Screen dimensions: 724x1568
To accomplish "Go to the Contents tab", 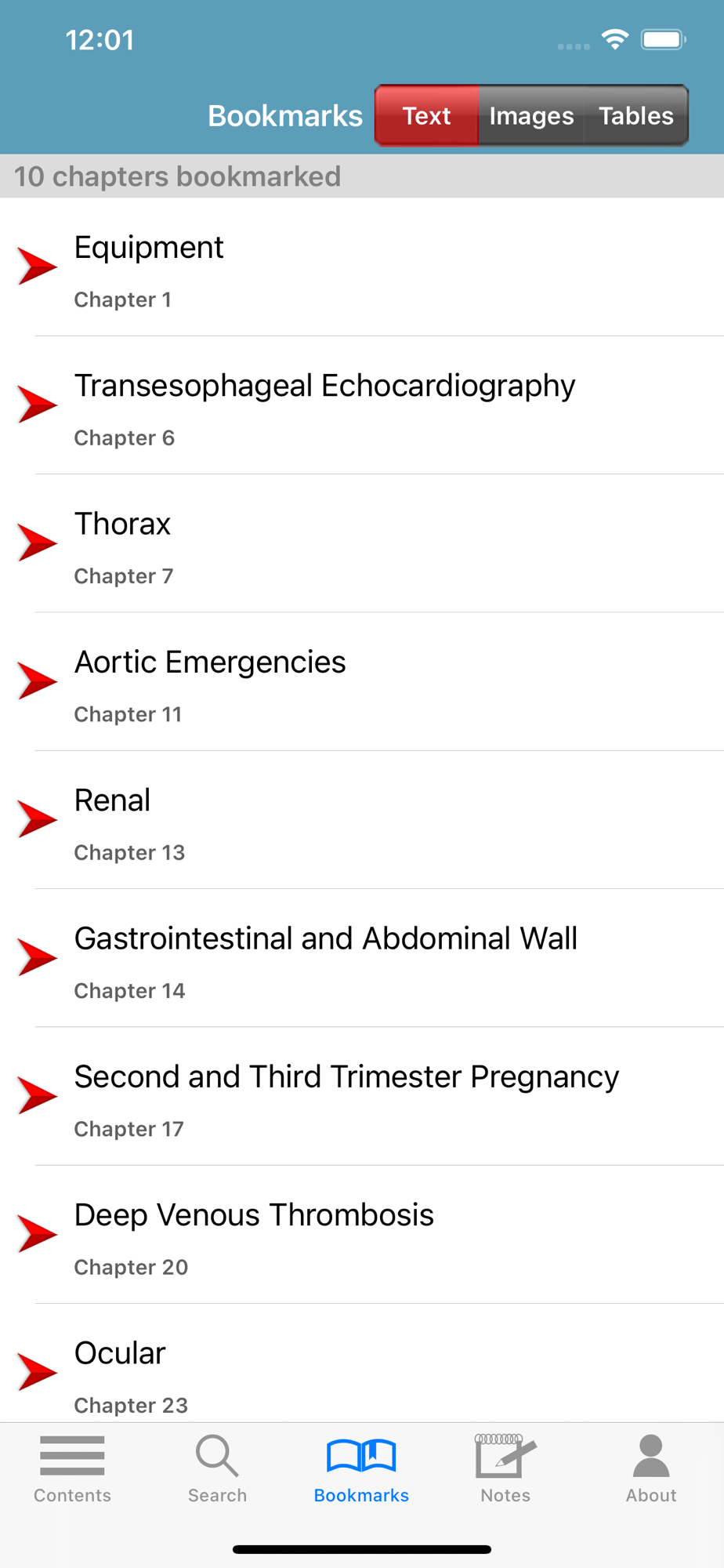I will pos(72,1469).
